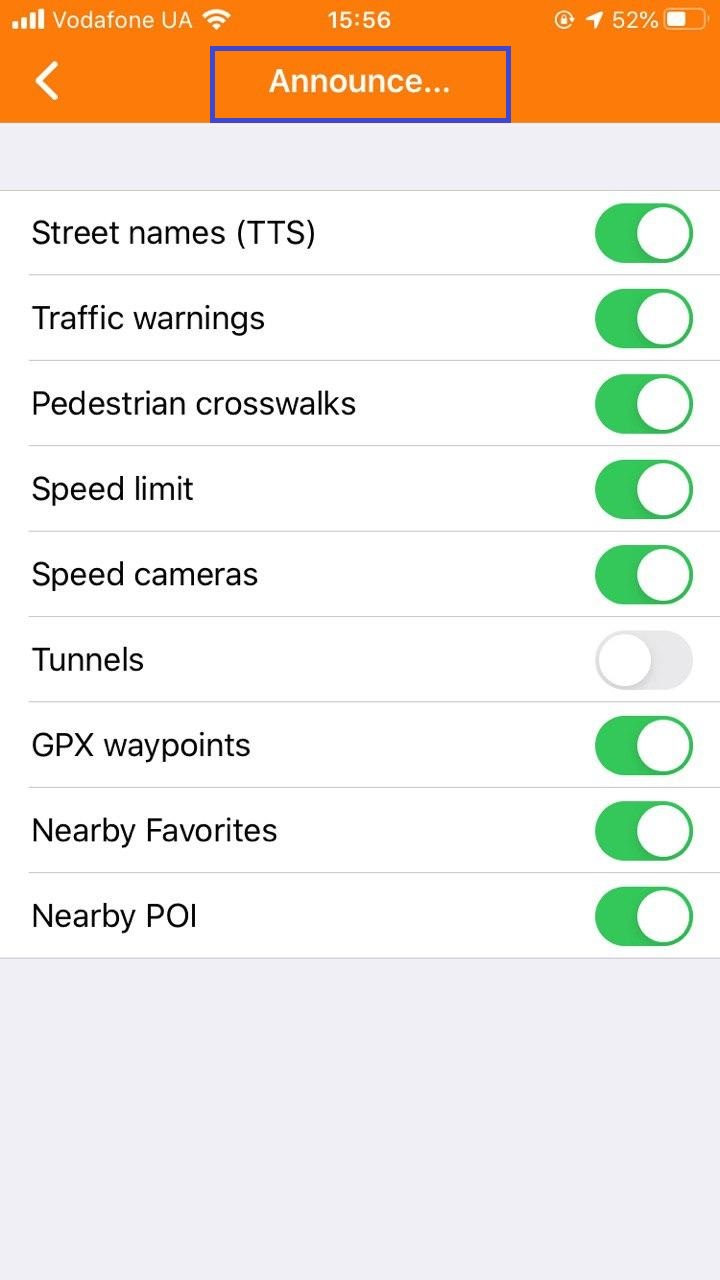Disable Nearby POI announcements
Screen dimensions: 720x1280
[643, 916]
